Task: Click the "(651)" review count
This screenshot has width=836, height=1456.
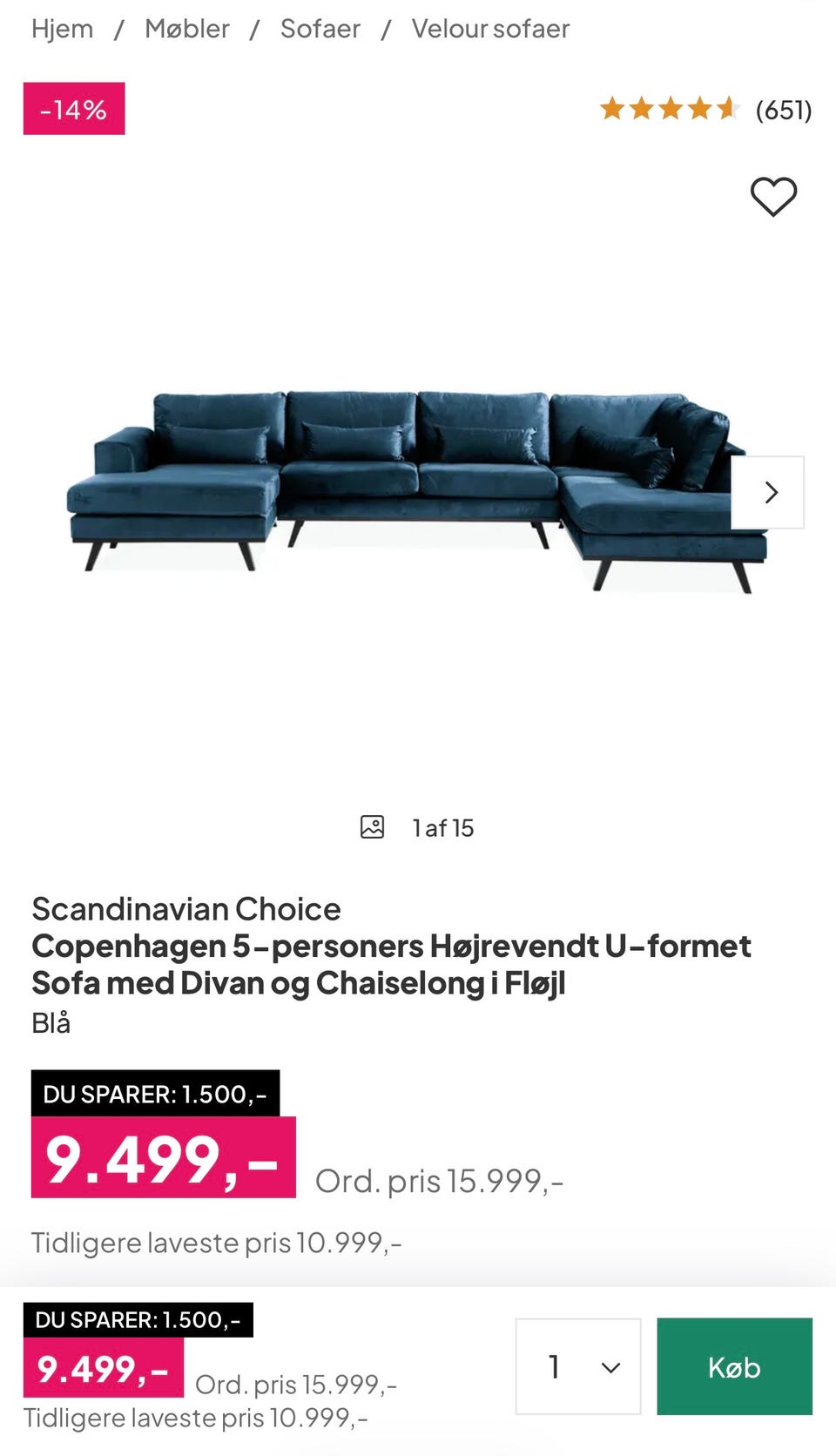Action: point(783,110)
